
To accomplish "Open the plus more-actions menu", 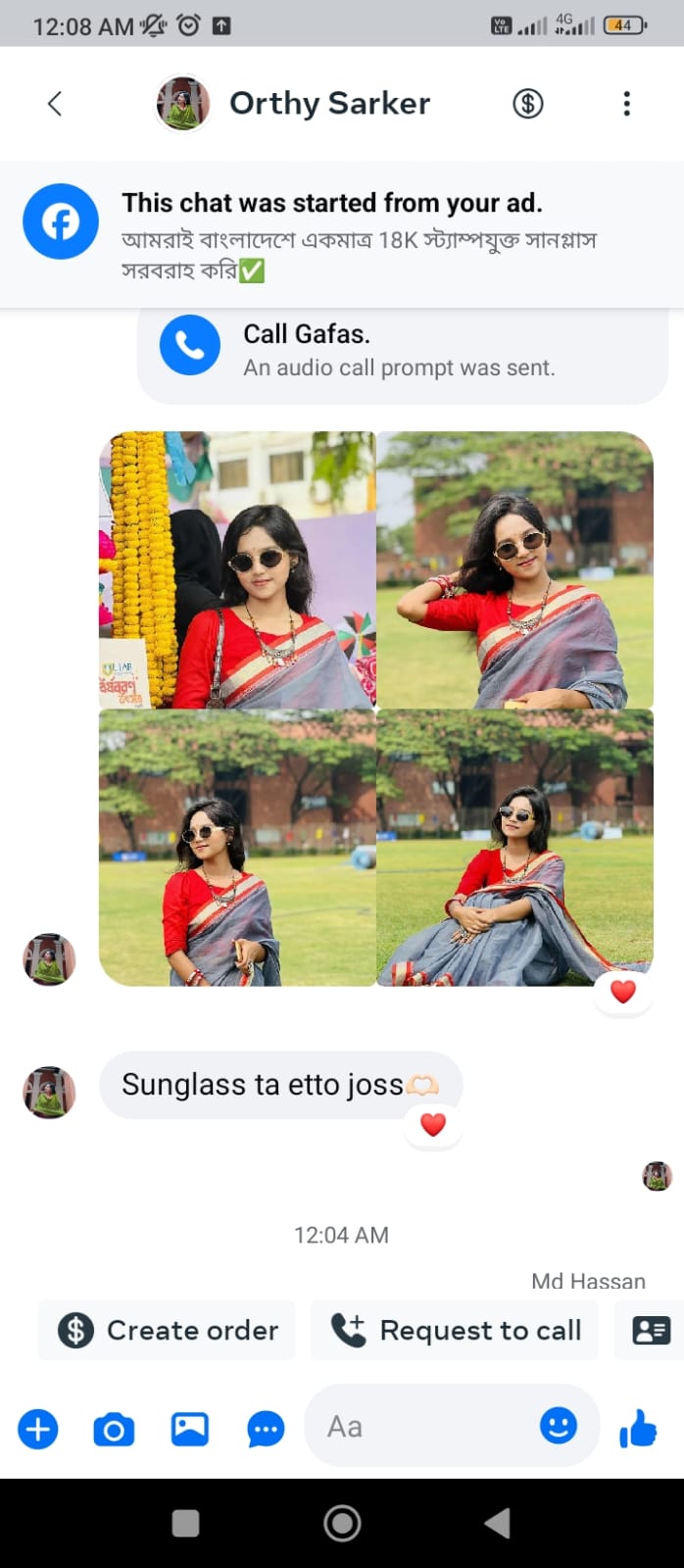I will pos(38,1429).
